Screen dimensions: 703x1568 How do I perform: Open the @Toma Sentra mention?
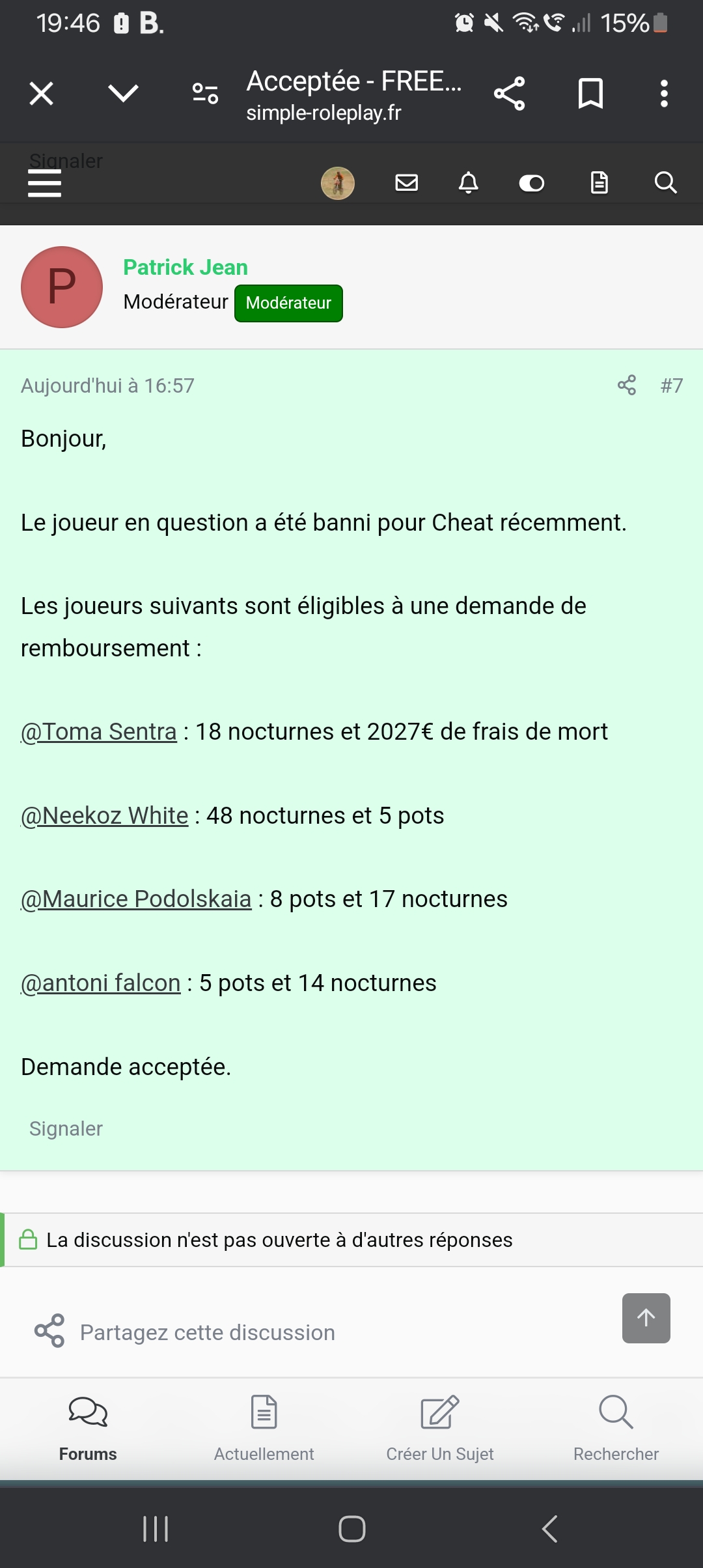99,732
